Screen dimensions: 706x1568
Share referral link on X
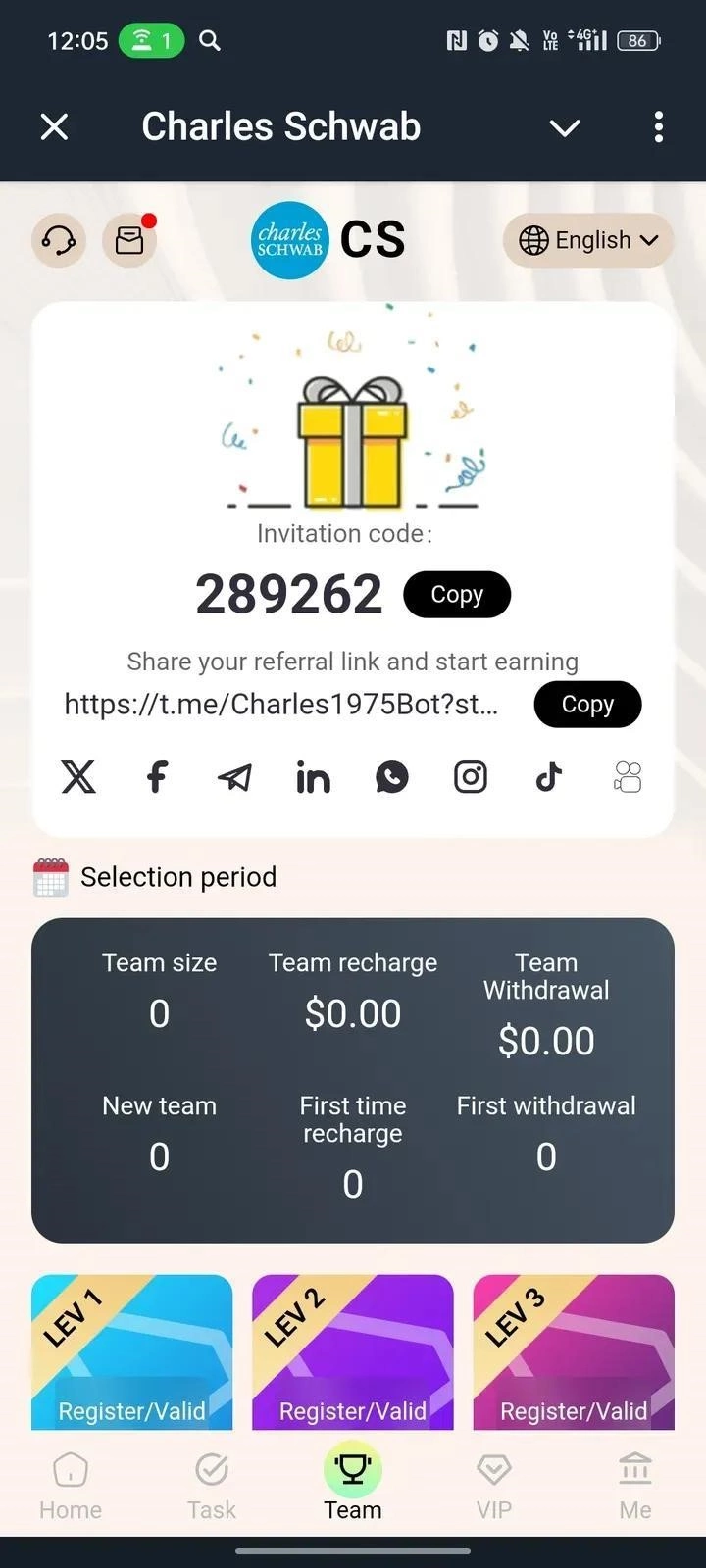[x=78, y=777]
